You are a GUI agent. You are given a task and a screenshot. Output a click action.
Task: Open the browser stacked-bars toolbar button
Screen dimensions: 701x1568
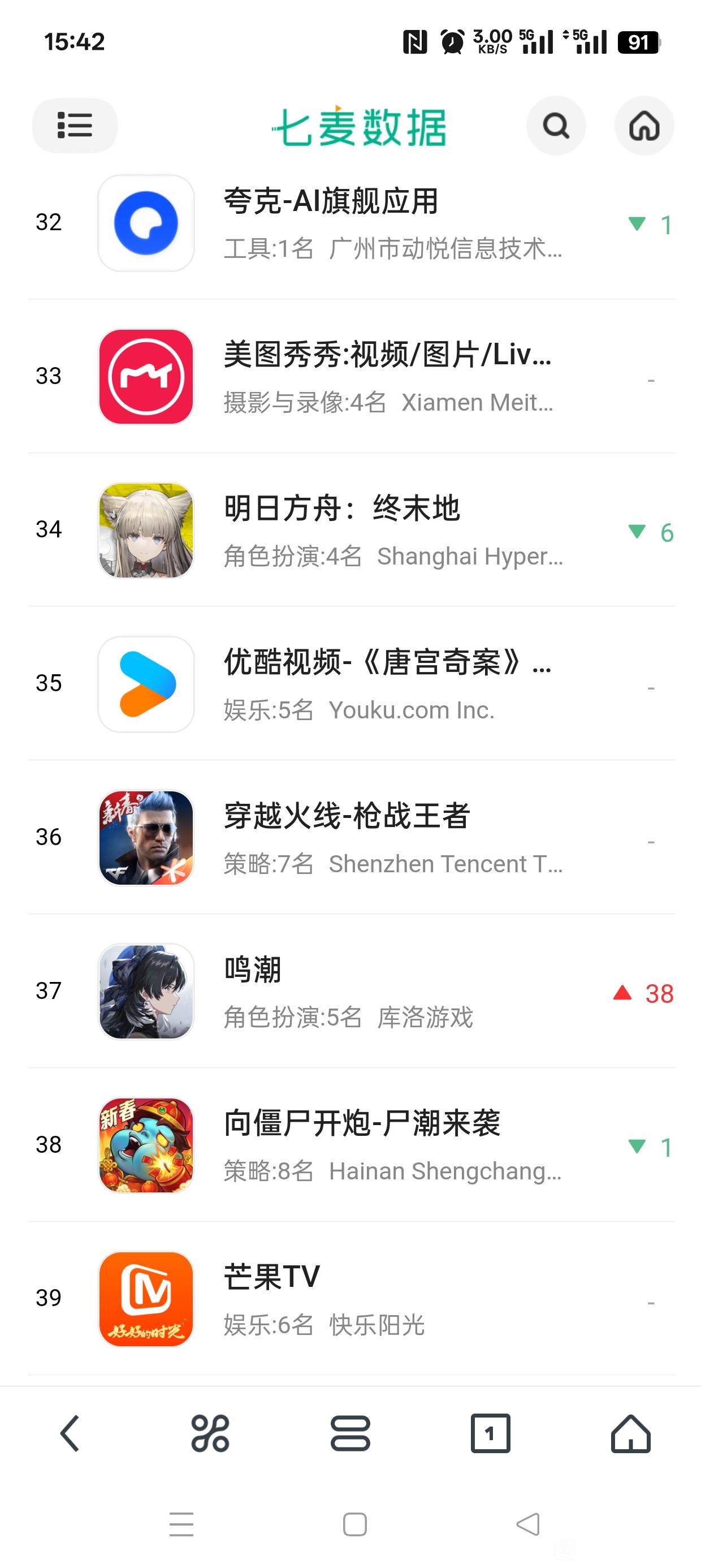tap(350, 1433)
